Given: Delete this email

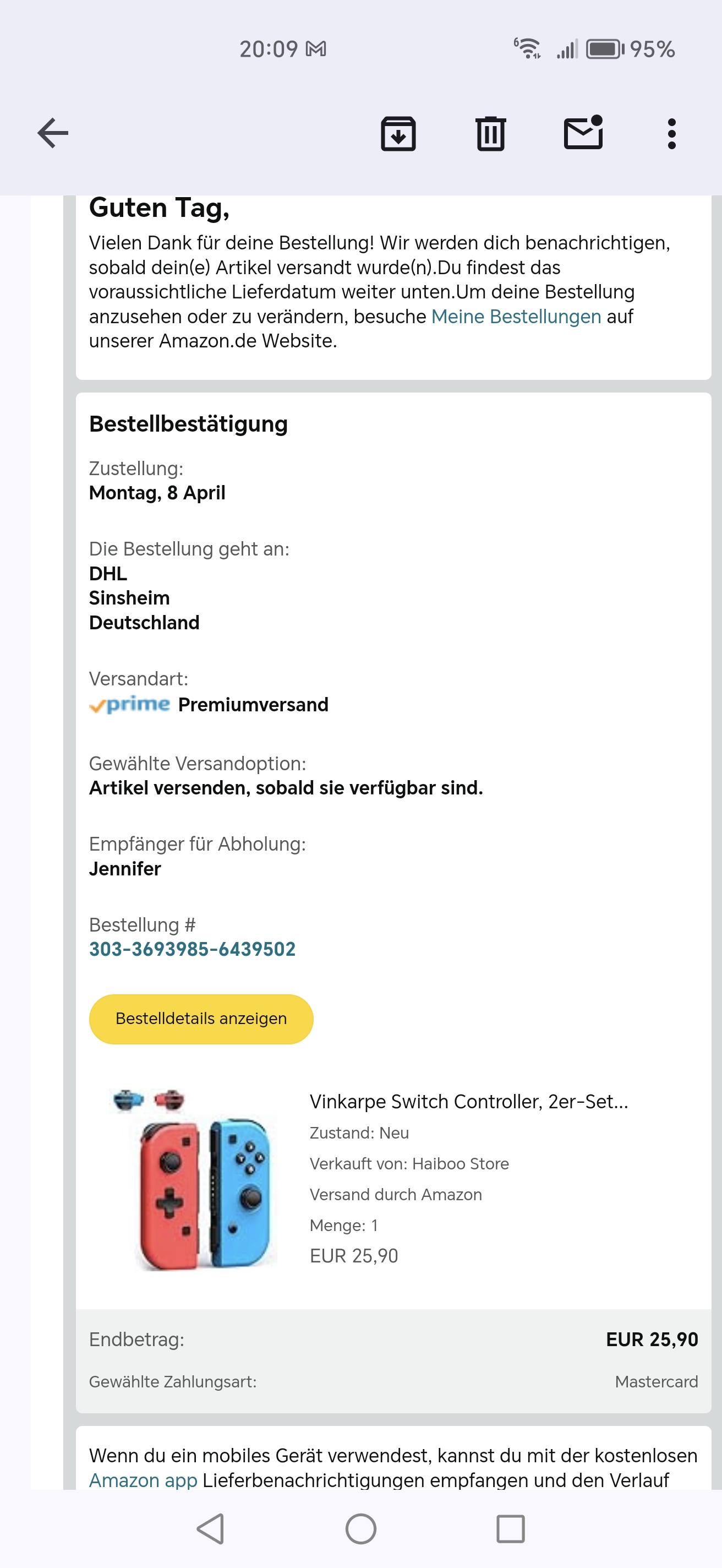Looking at the screenshot, I should (x=490, y=133).
